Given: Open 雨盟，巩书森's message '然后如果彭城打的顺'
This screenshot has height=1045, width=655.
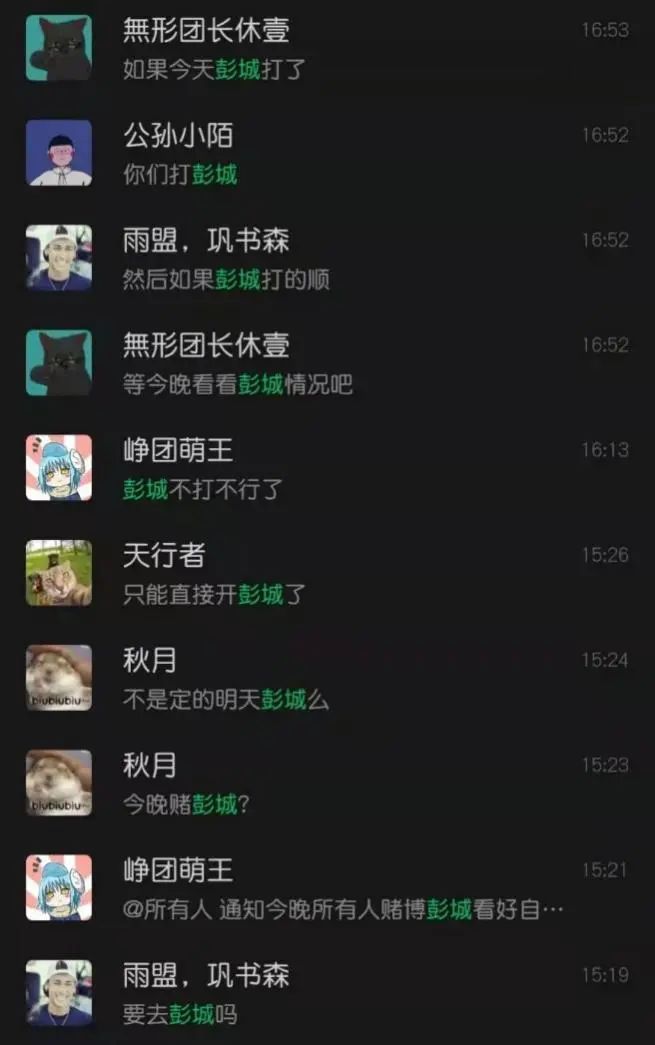Looking at the screenshot, I should click(x=226, y=279).
